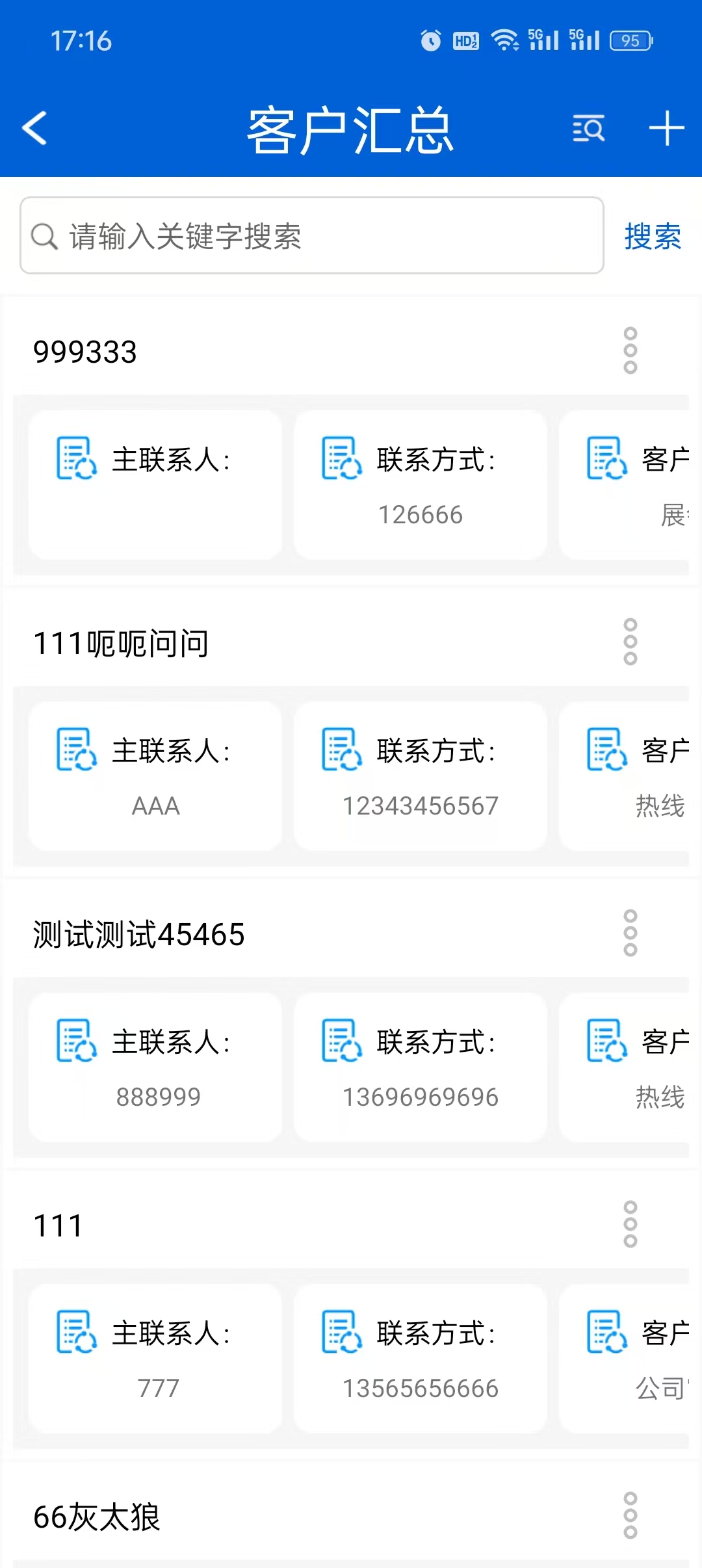Open customer 999333 record
Image resolution: width=702 pixels, height=1568 pixels.
click(85, 352)
